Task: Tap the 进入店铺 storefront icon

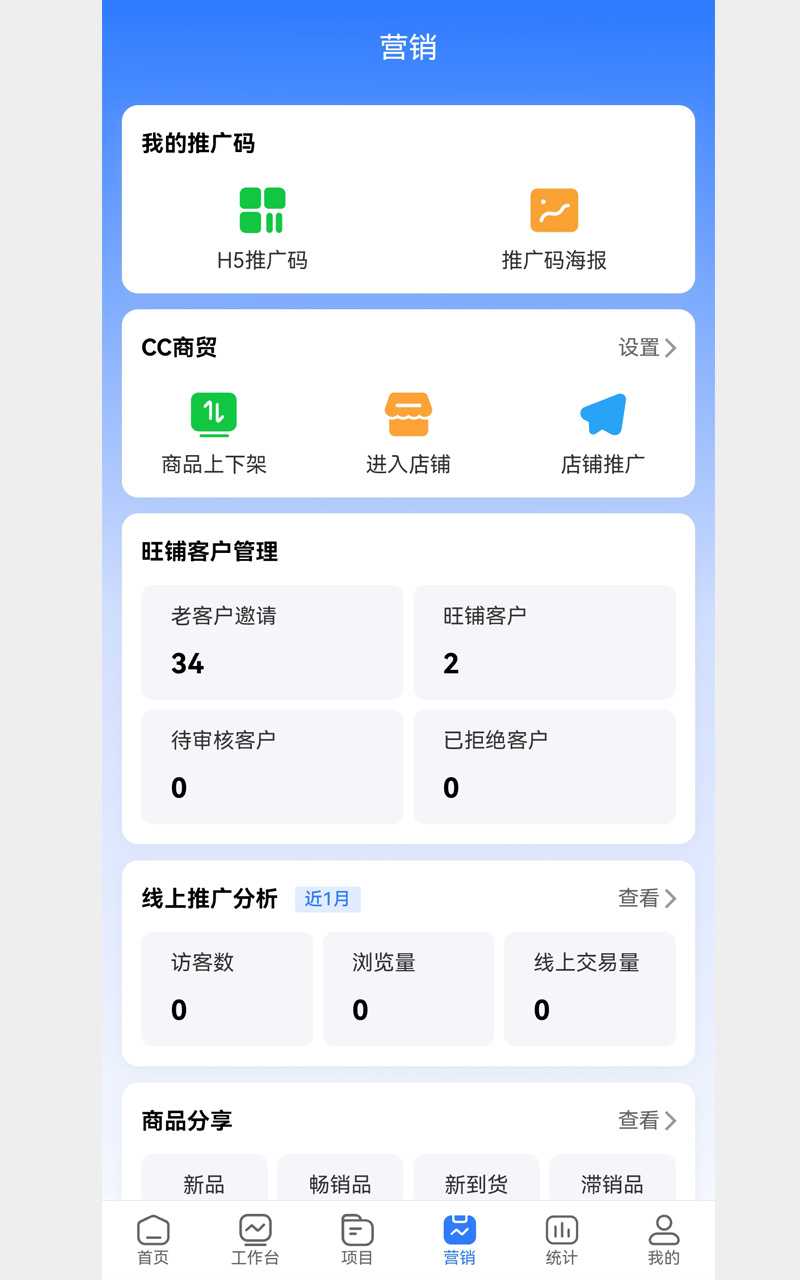Action: (408, 414)
